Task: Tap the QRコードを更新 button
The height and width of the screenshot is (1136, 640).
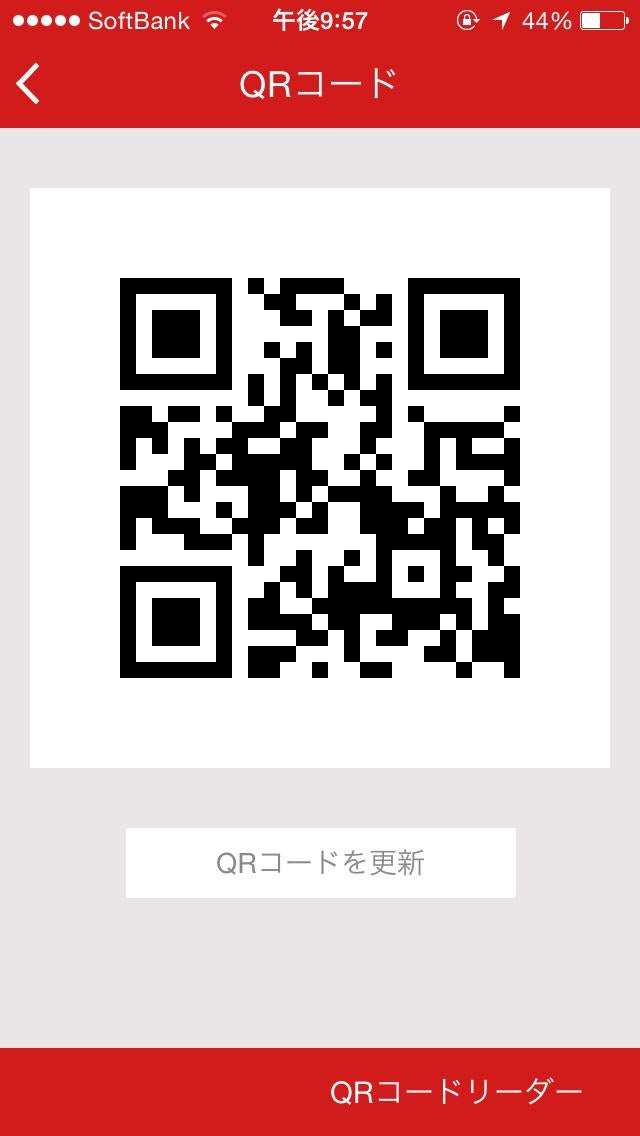Action: pyautogui.click(x=320, y=862)
